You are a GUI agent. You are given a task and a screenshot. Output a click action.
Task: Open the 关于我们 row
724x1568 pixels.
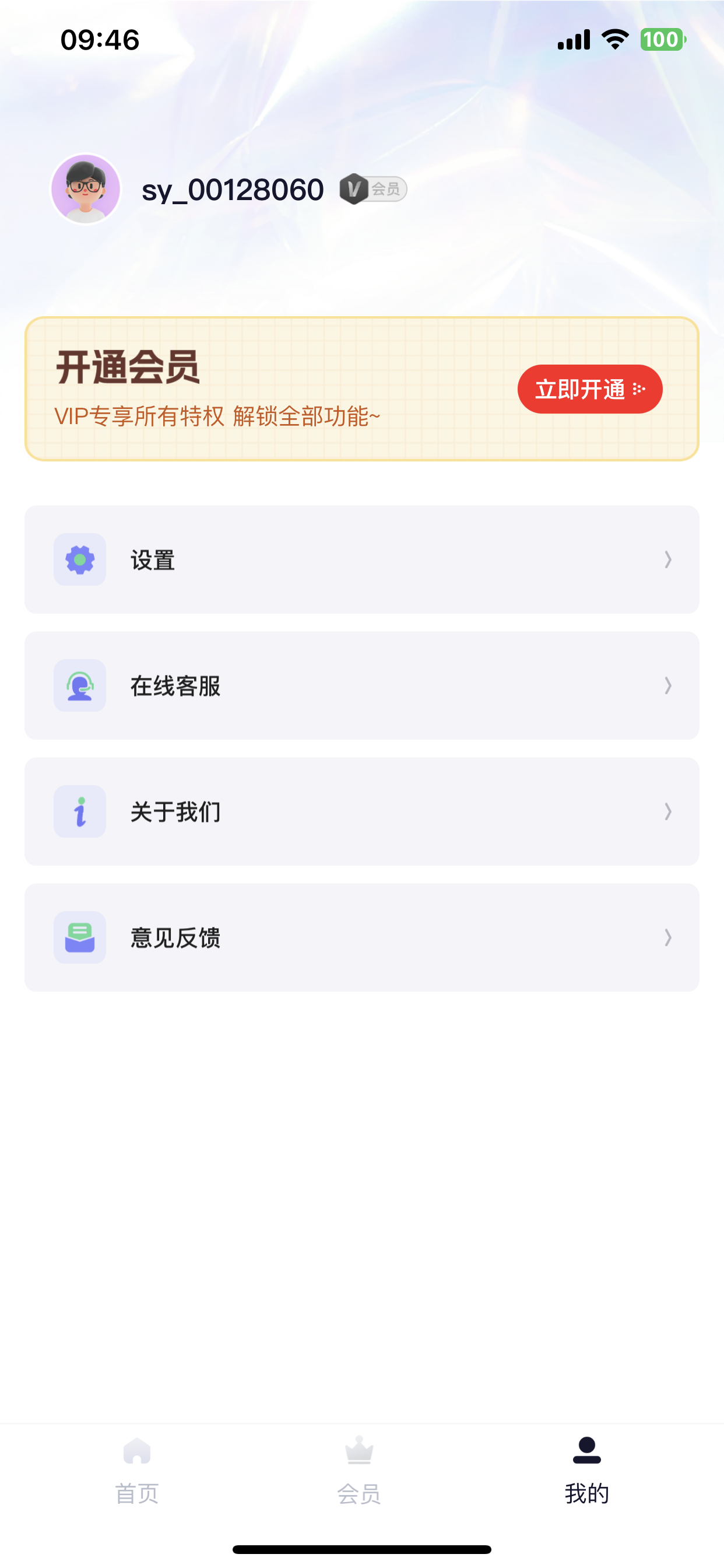click(x=361, y=811)
